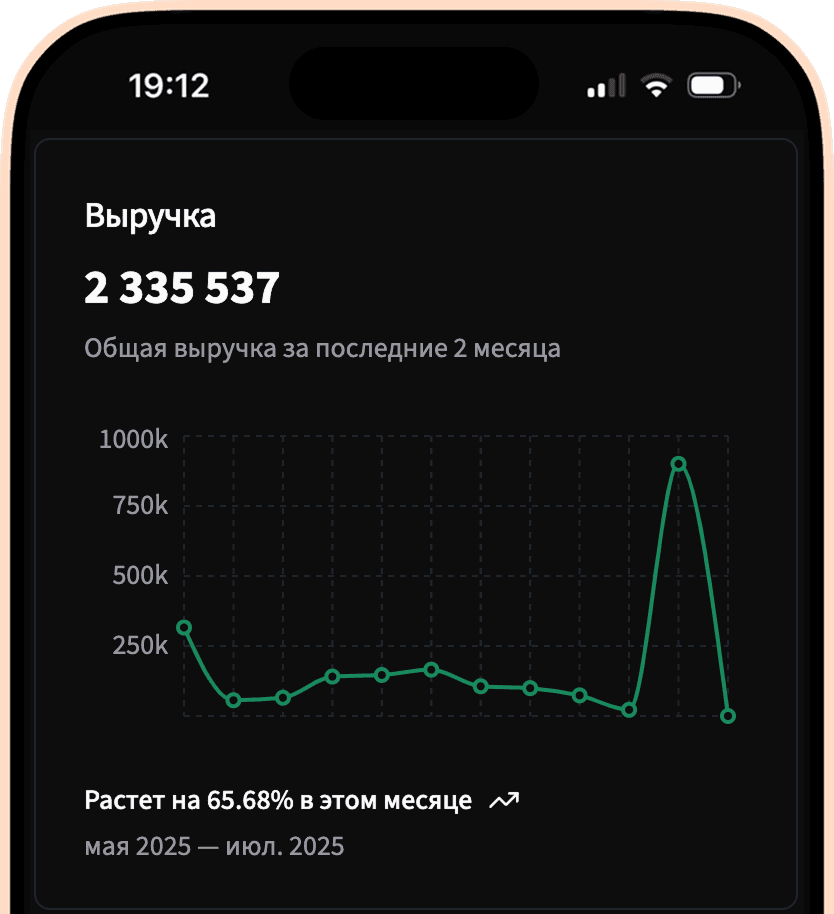Click the upward trend arrow icon

pos(503,799)
